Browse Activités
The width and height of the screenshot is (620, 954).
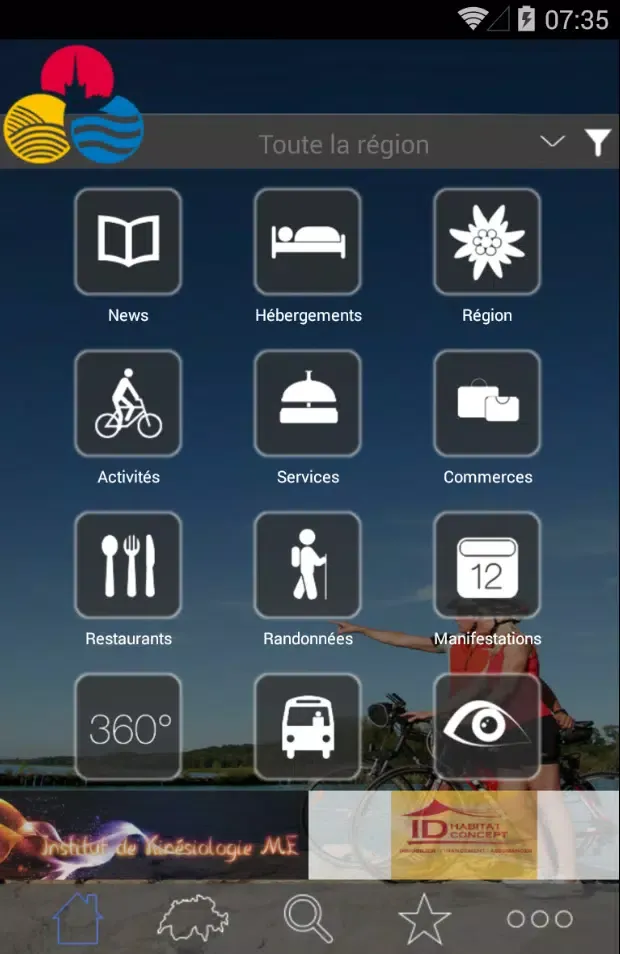click(x=128, y=403)
